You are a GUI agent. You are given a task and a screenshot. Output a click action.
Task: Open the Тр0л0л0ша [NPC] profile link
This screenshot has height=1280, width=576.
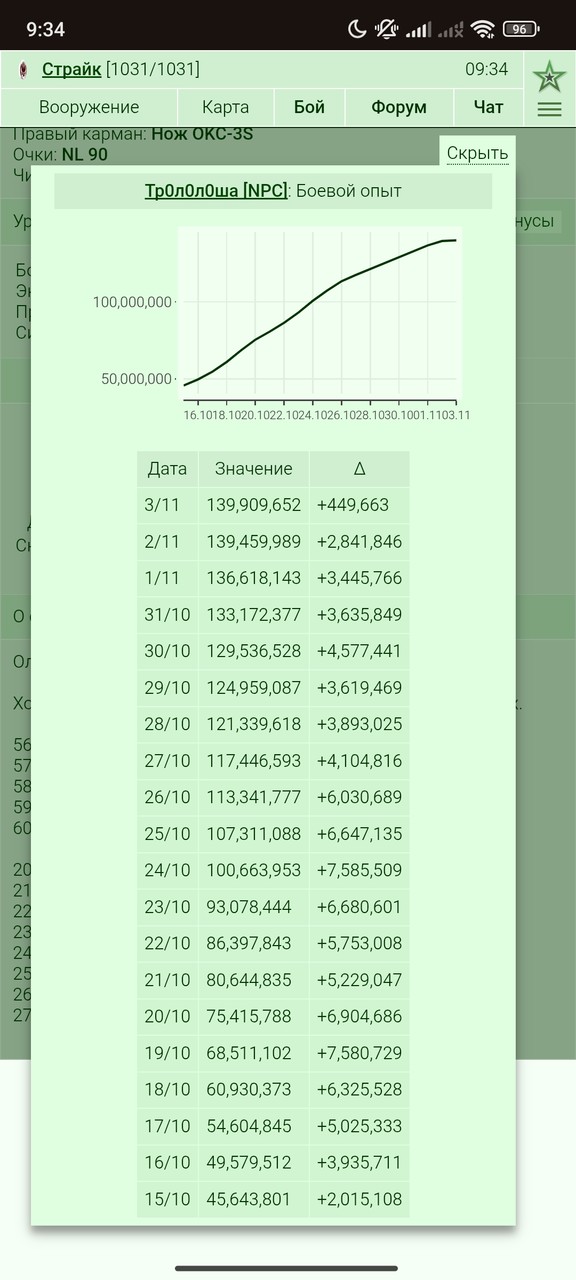[216, 190]
